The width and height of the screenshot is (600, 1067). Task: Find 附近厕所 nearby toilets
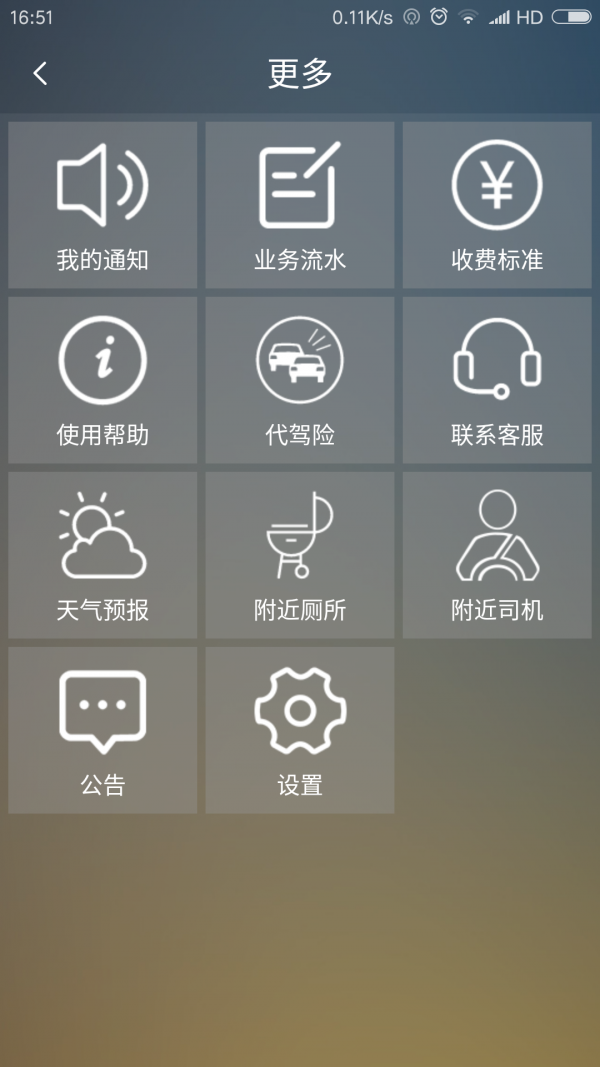300,555
